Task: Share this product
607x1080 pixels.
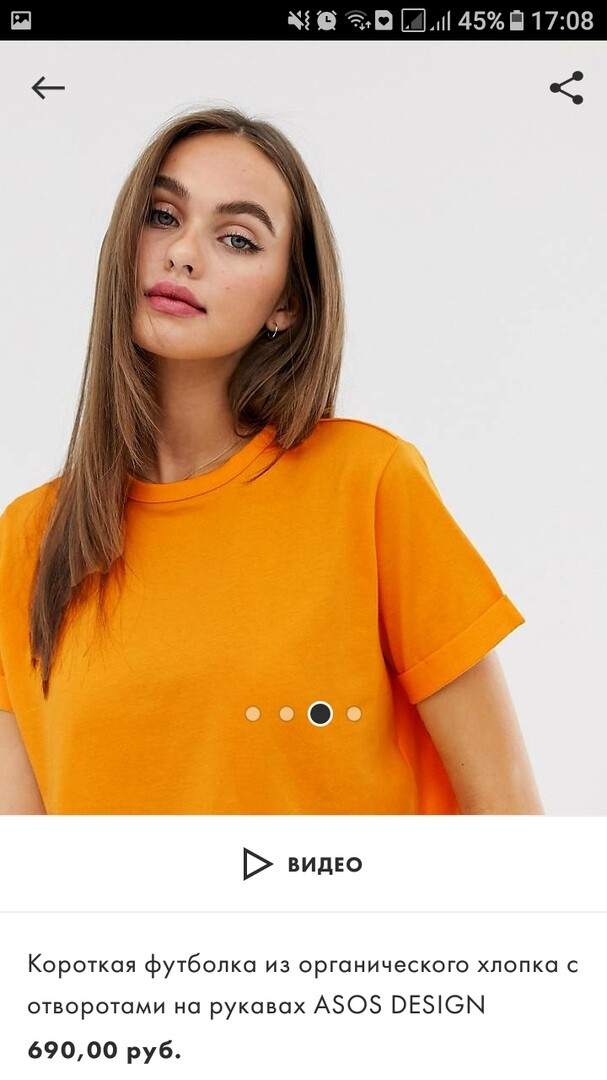Action: point(566,88)
